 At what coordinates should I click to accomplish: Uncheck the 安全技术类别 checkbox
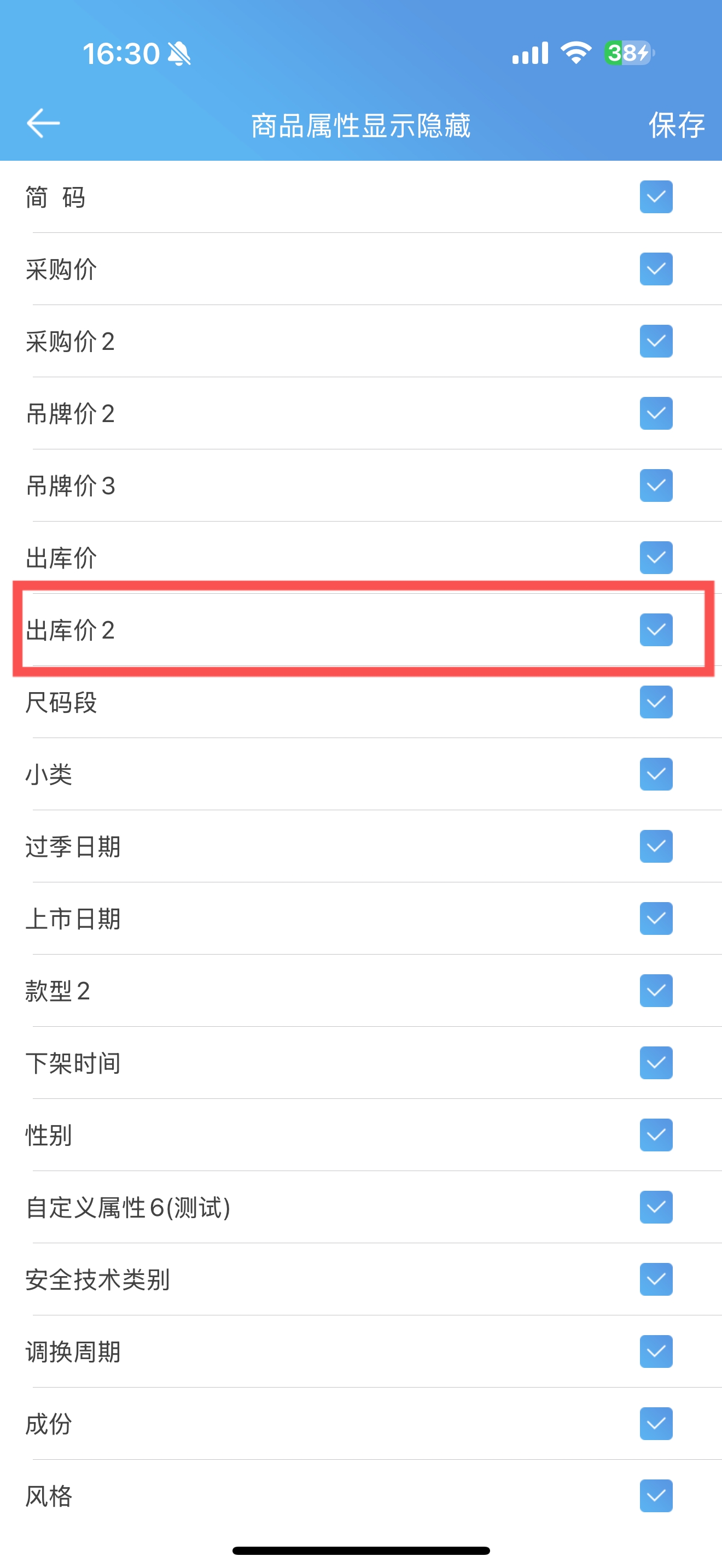[656, 1279]
